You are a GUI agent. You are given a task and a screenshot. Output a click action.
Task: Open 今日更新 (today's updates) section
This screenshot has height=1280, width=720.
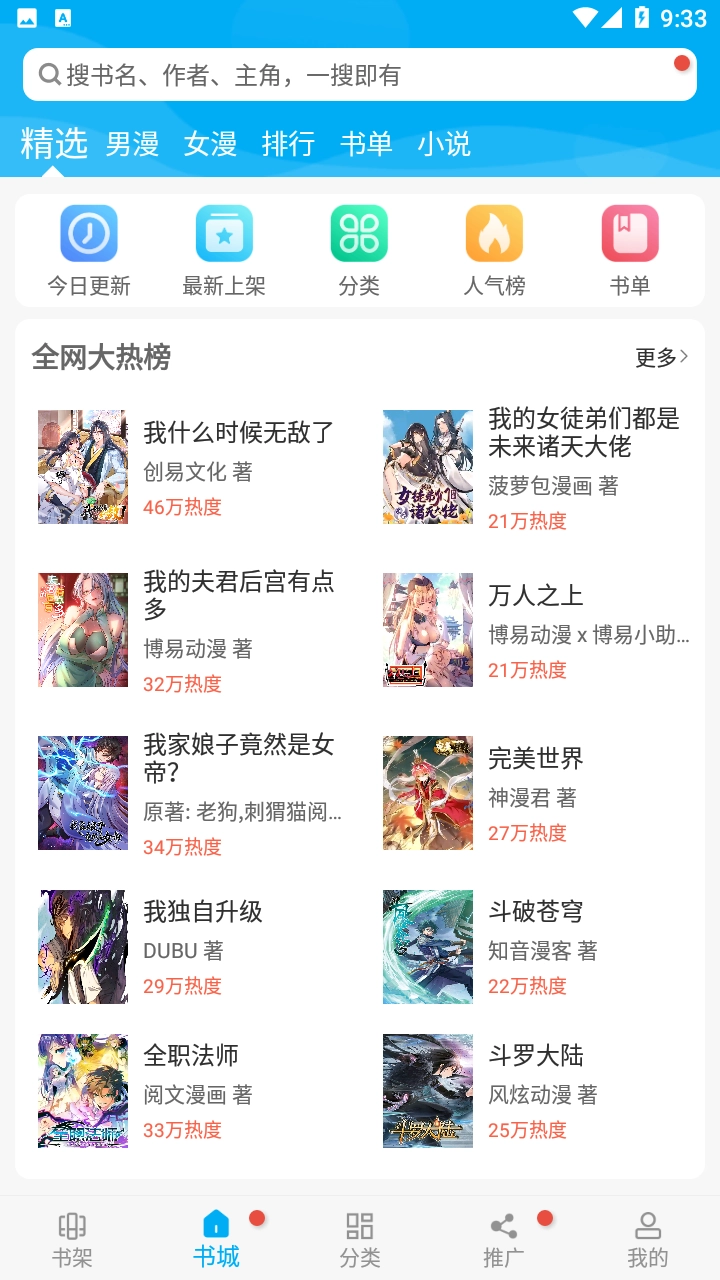click(87, 248)
